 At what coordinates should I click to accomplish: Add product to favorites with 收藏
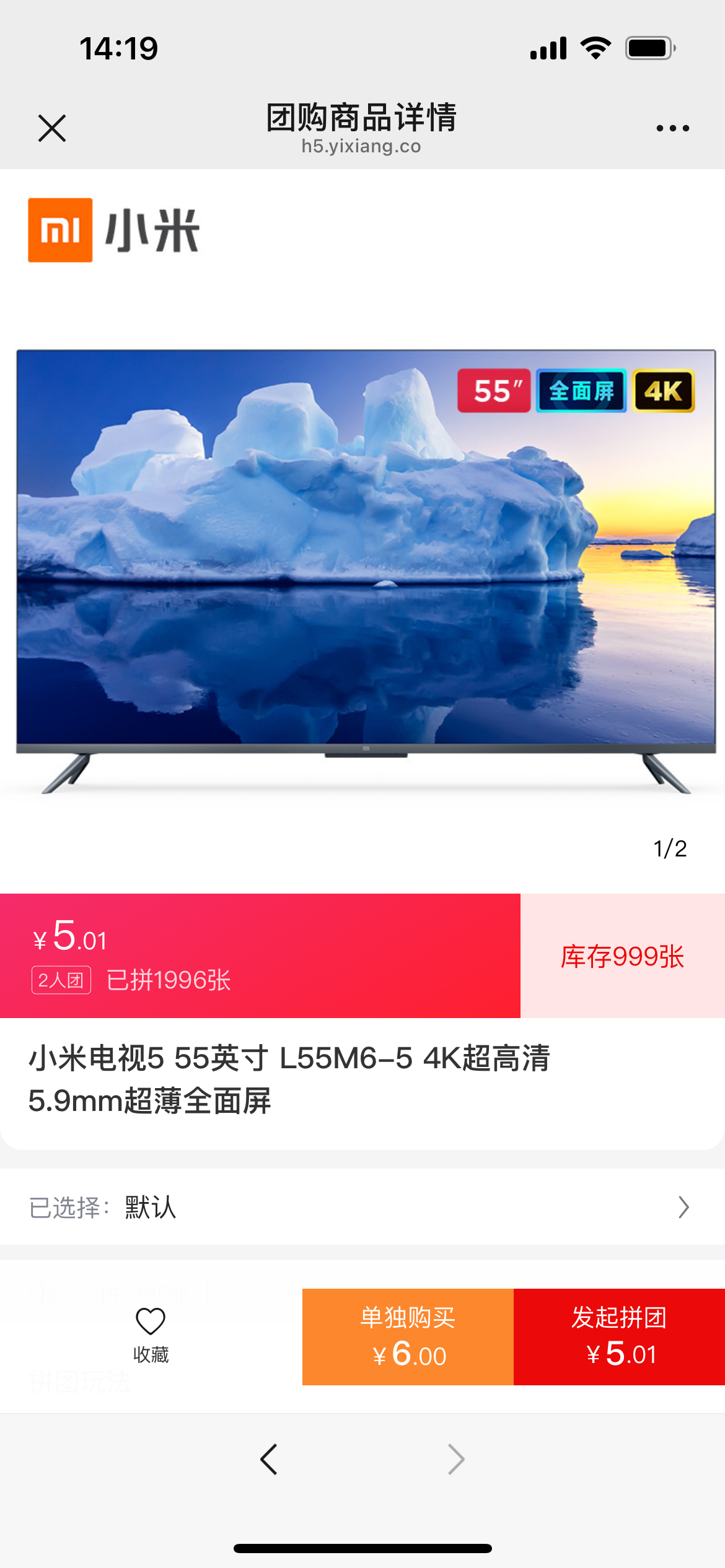point(151,1336)
